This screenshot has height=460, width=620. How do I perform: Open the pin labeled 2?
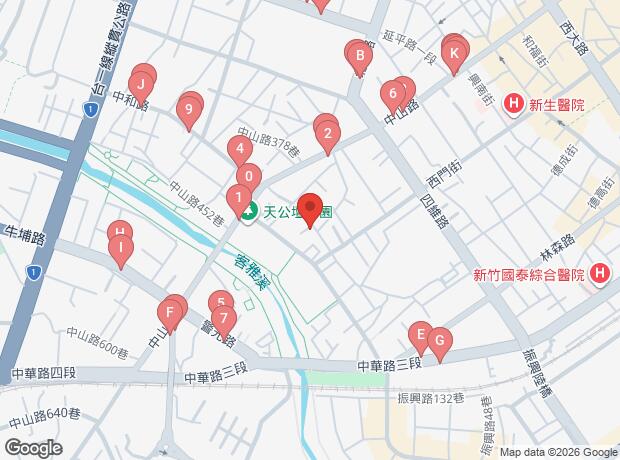(x=327, y=133)
